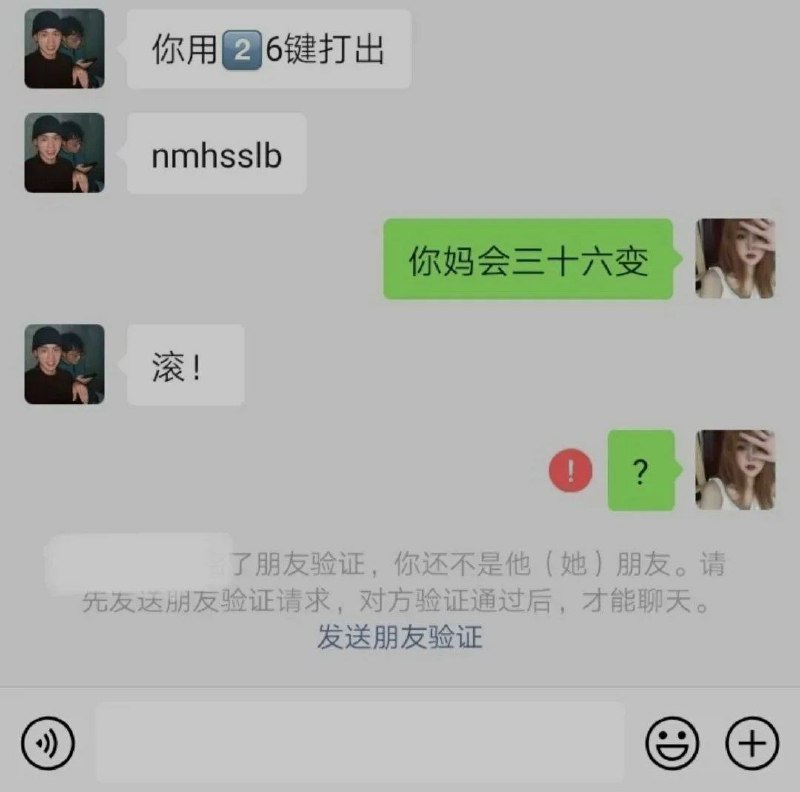Switch to voice input mode
Screen dimensions: 800x792
[x=47, y=742]
